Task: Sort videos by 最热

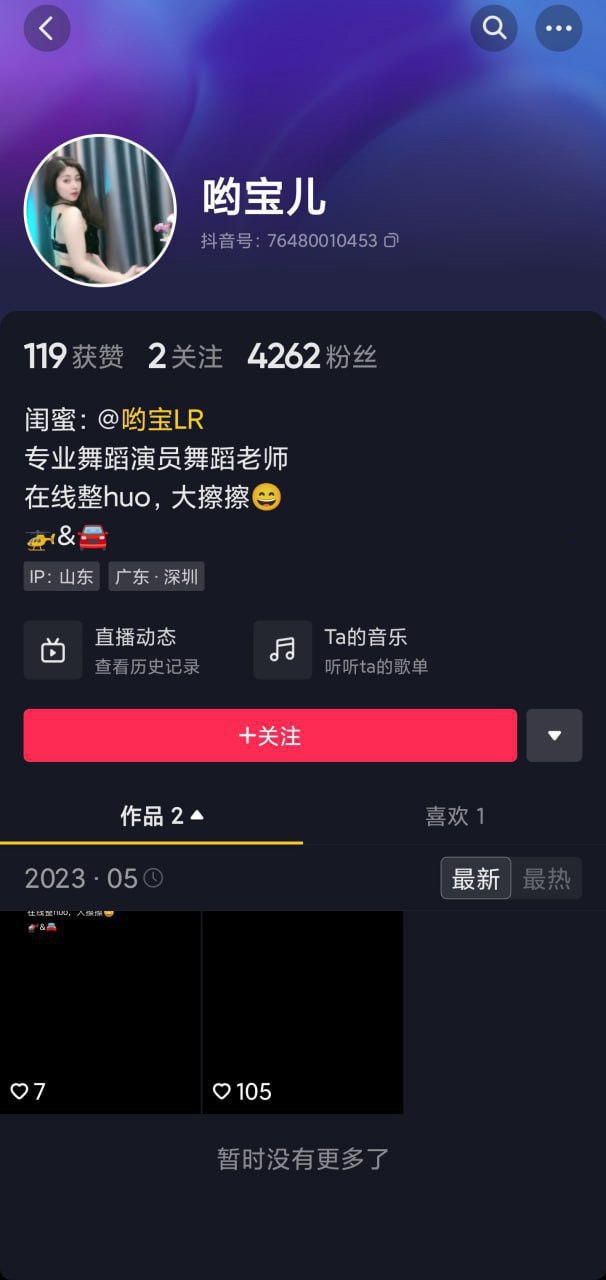Action: (x=546, y=879)
